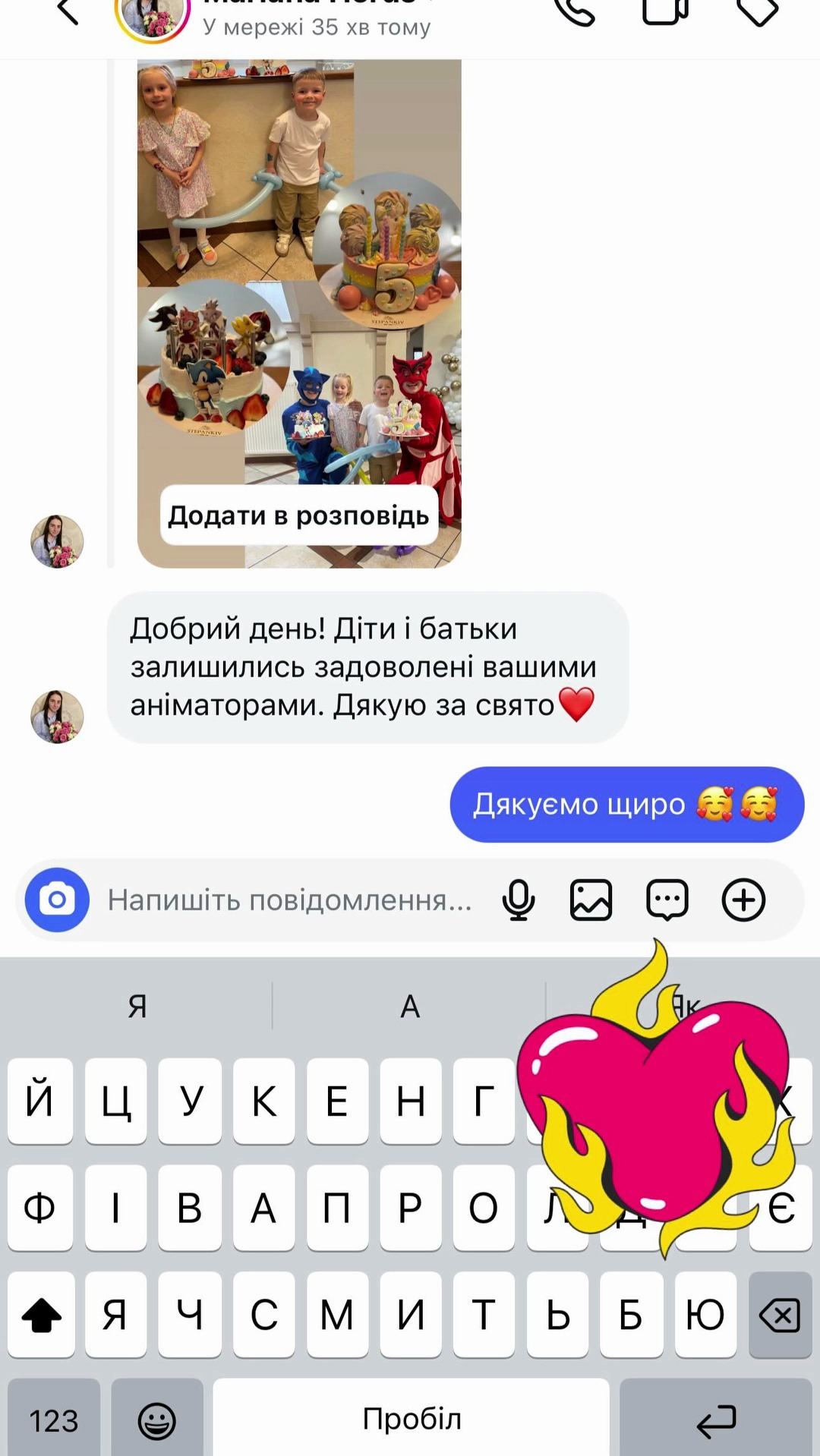Viewport: 820px width, 1456px height.
Task: Switch keyboard to 123 numbers
Action: (x=53, y=1420)
